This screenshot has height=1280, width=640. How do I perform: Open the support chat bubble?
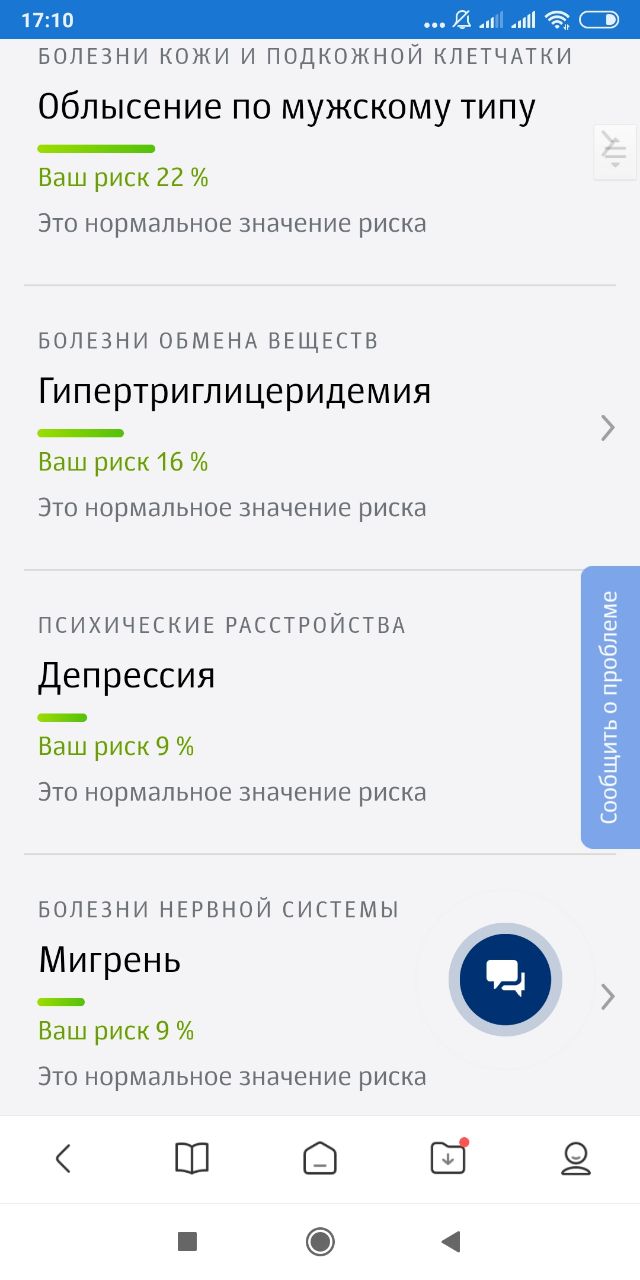pos(505,979)
